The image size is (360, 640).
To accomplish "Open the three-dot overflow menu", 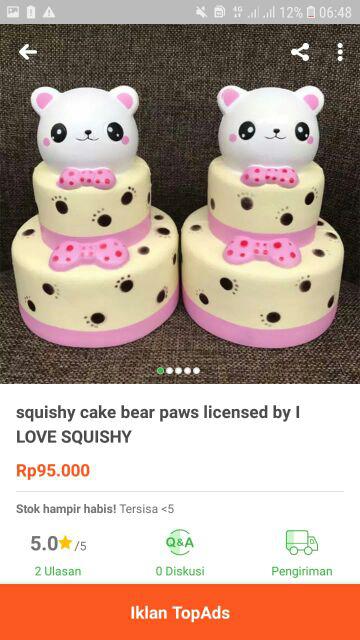I will [340, 52].
